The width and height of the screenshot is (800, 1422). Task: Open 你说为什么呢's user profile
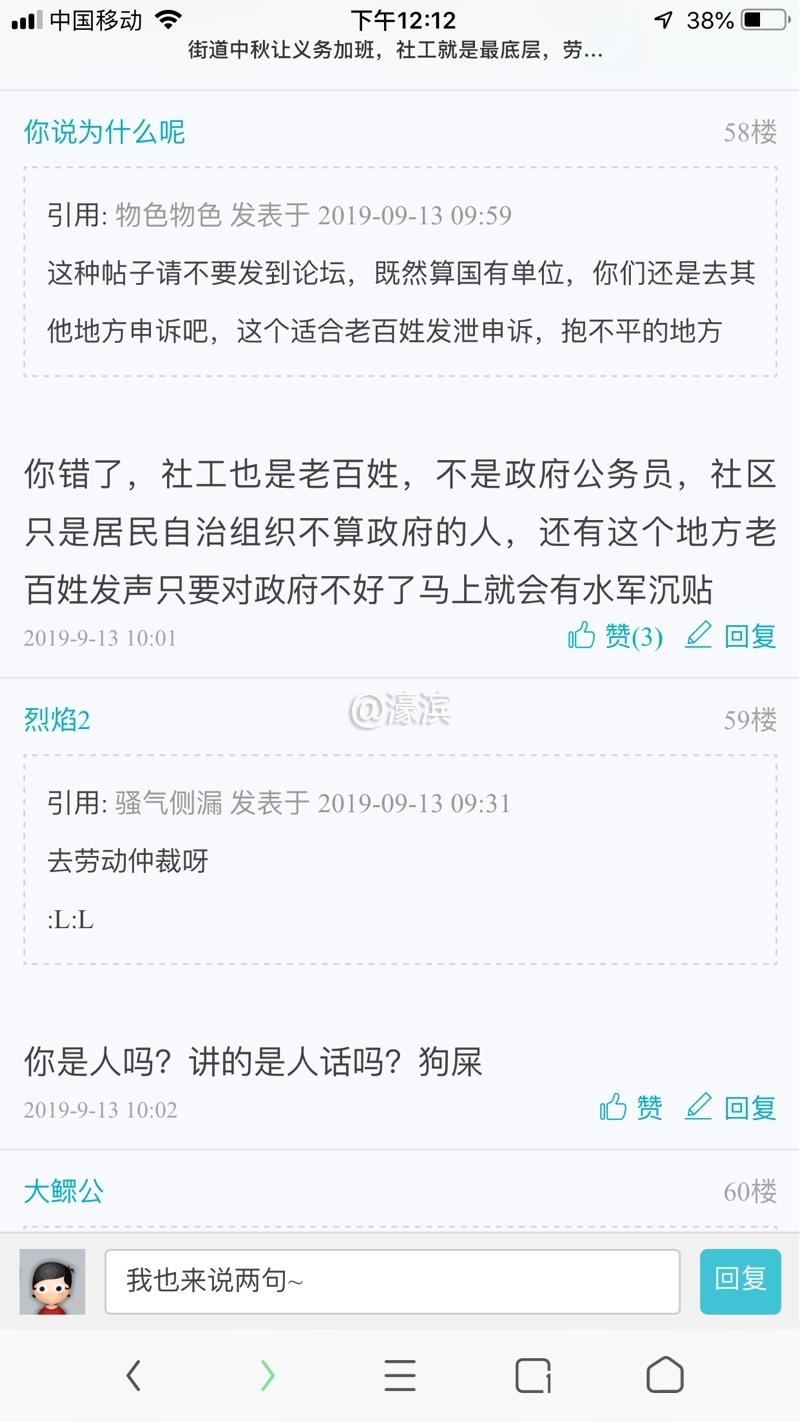104,132
